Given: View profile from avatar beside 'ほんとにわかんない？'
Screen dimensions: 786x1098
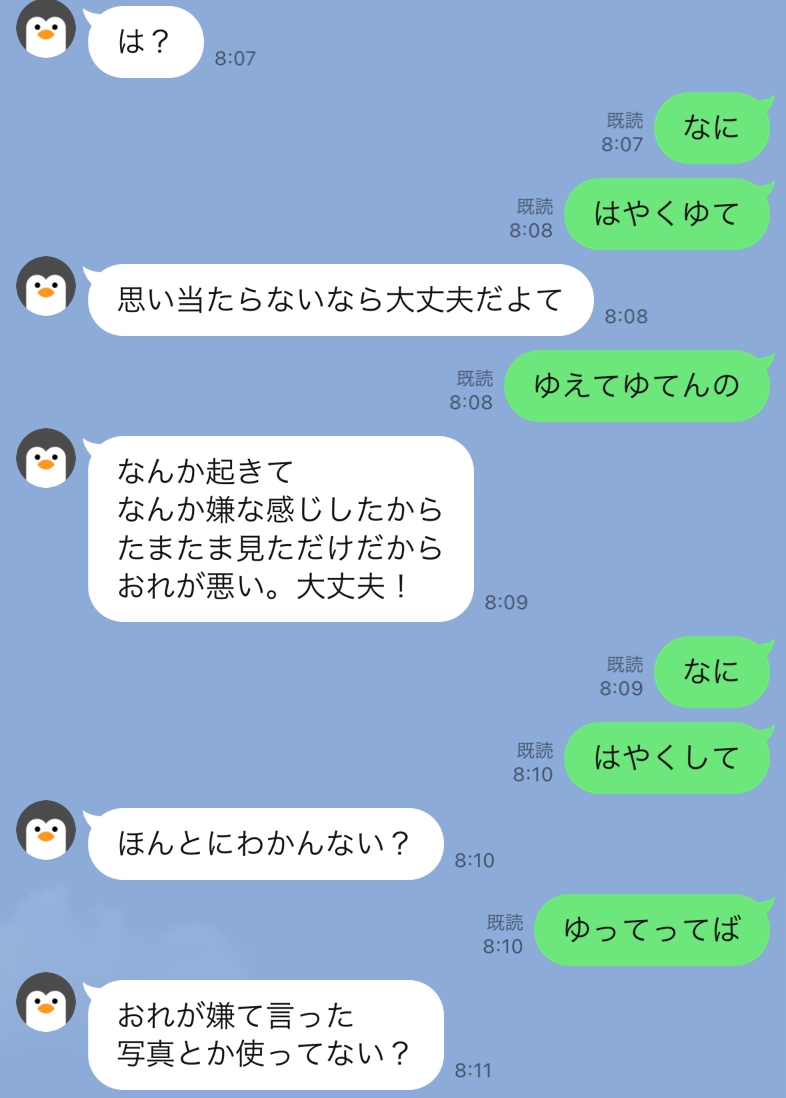Looking at the screenshot, I should click(x=46, y=830).
